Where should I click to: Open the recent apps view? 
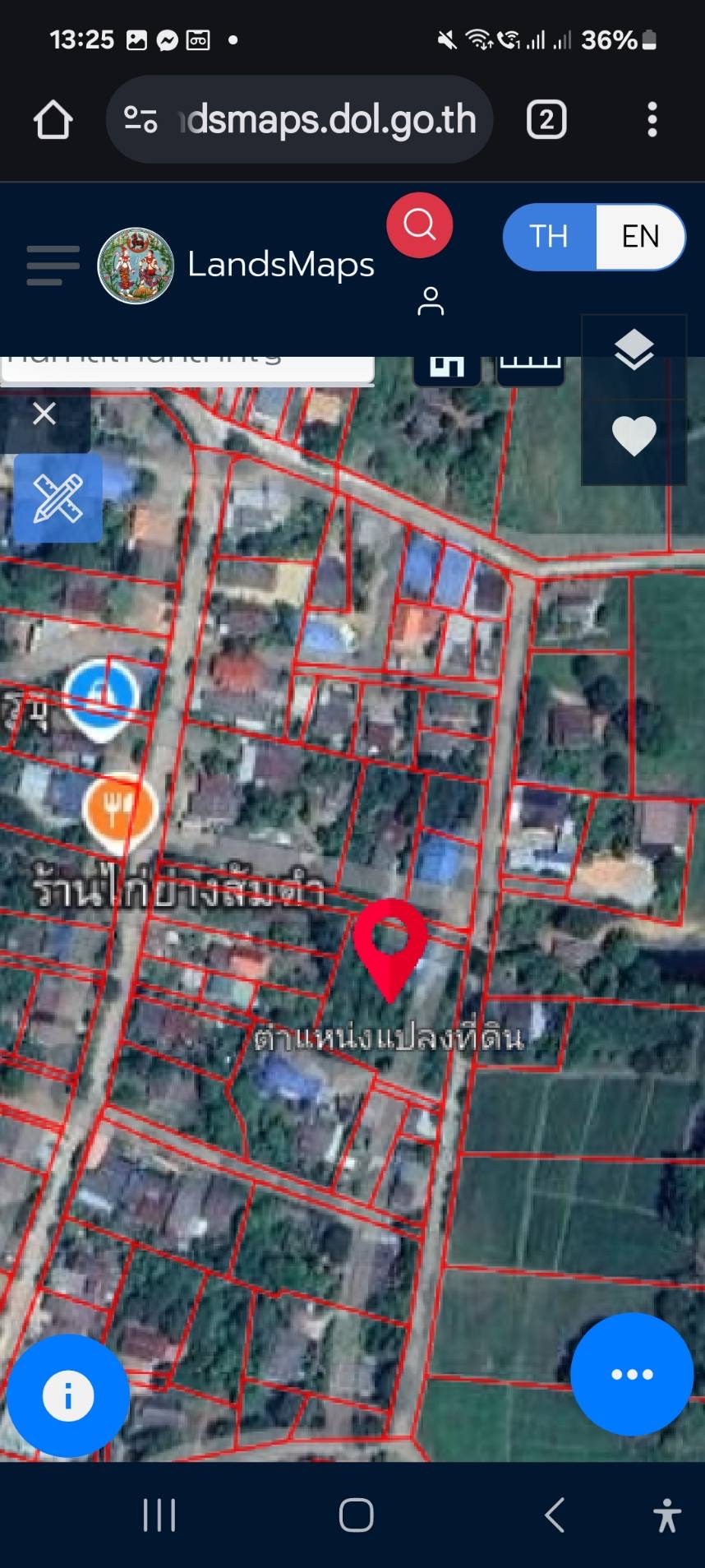[159, 1514]
